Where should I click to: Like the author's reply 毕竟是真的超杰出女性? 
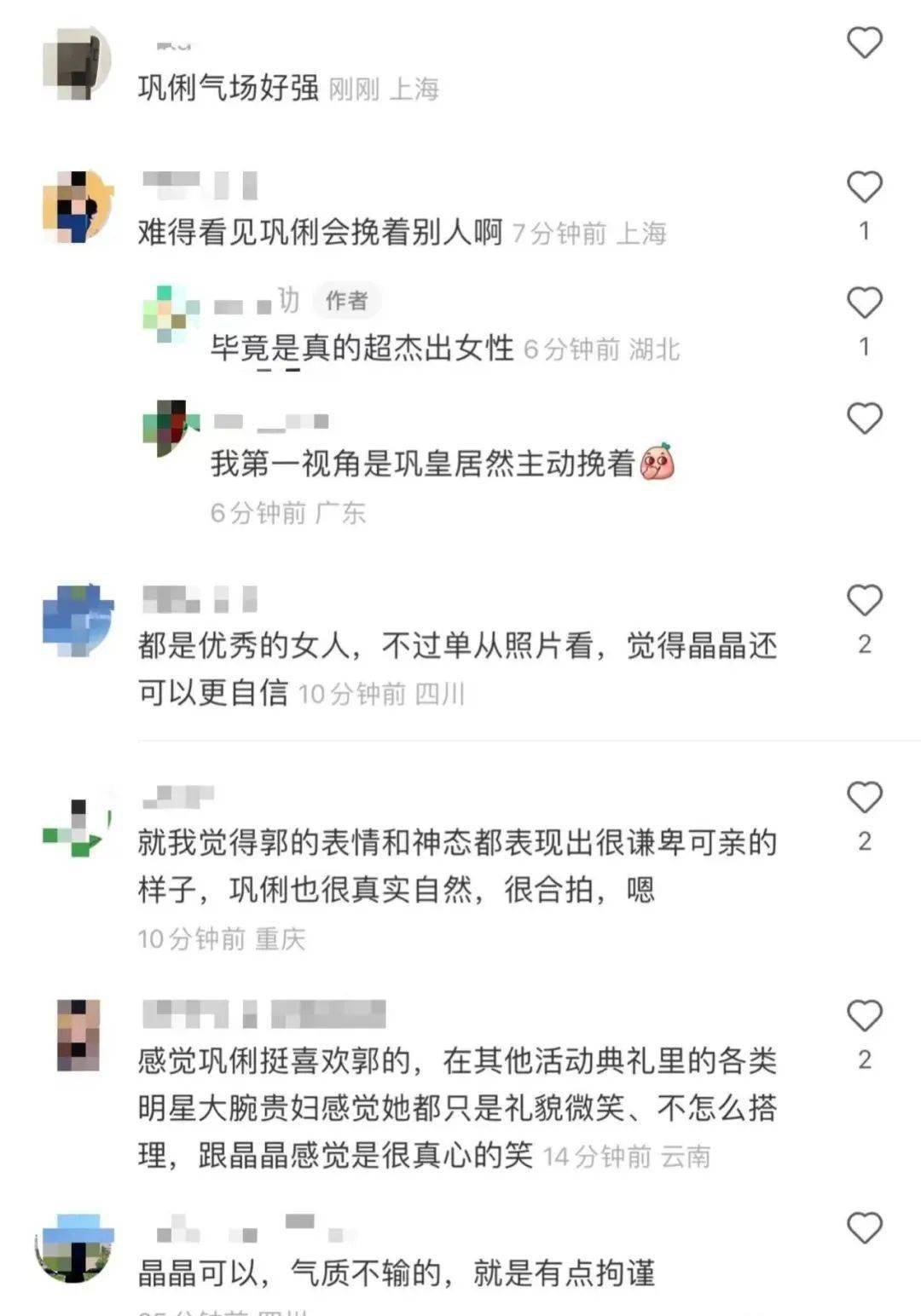864,303
